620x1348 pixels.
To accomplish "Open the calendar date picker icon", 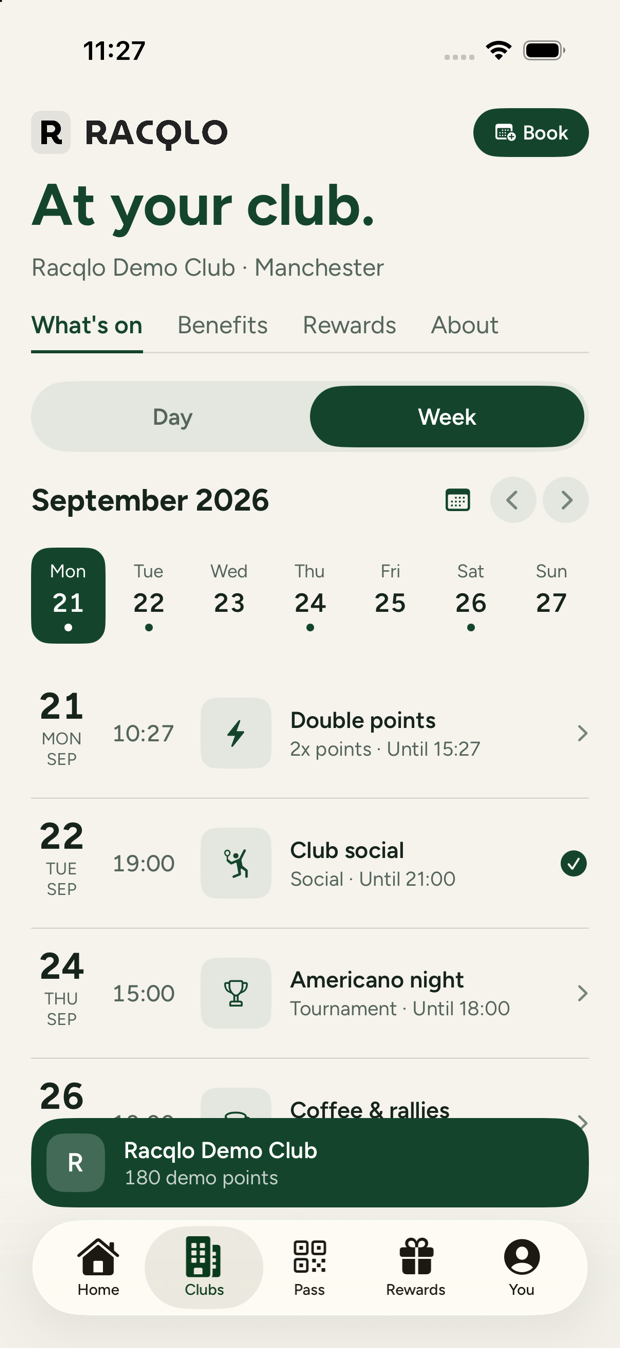I will pyautogui.click(x=458, y=500).
